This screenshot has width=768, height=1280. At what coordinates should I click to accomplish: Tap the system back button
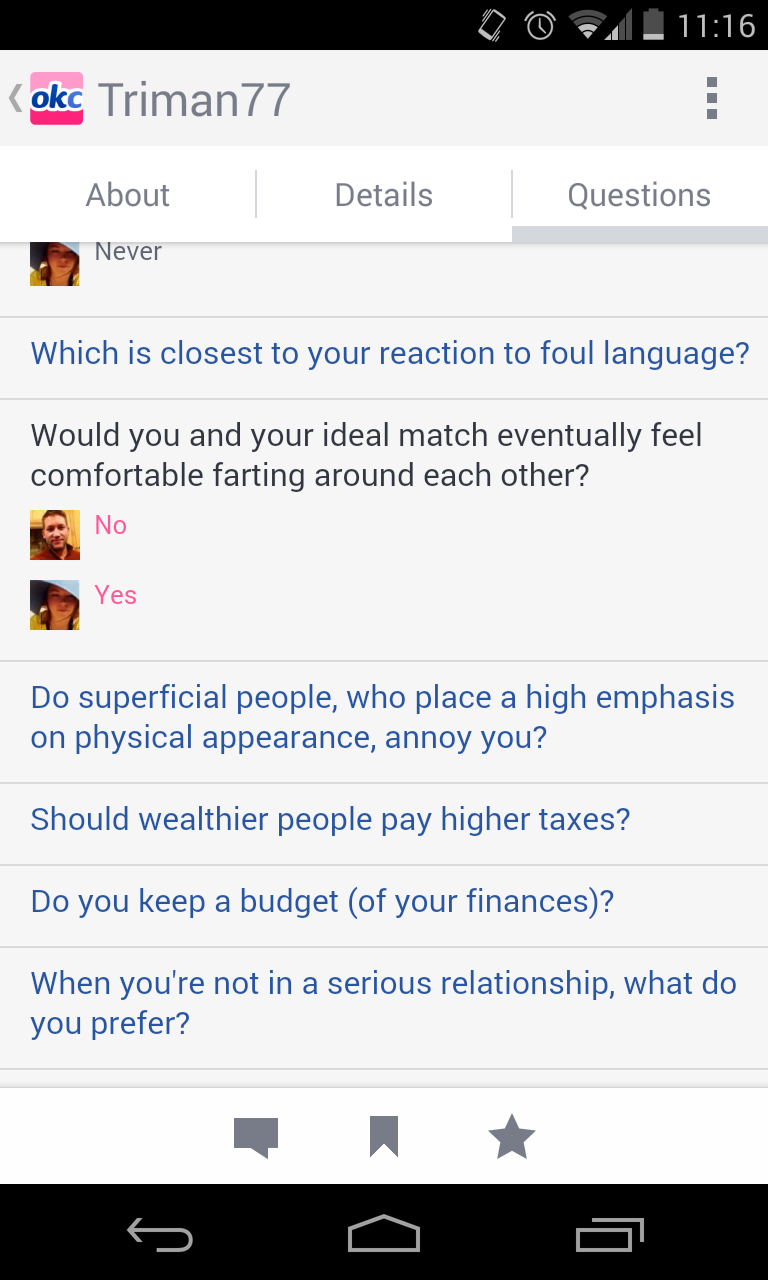[160, 1235]
